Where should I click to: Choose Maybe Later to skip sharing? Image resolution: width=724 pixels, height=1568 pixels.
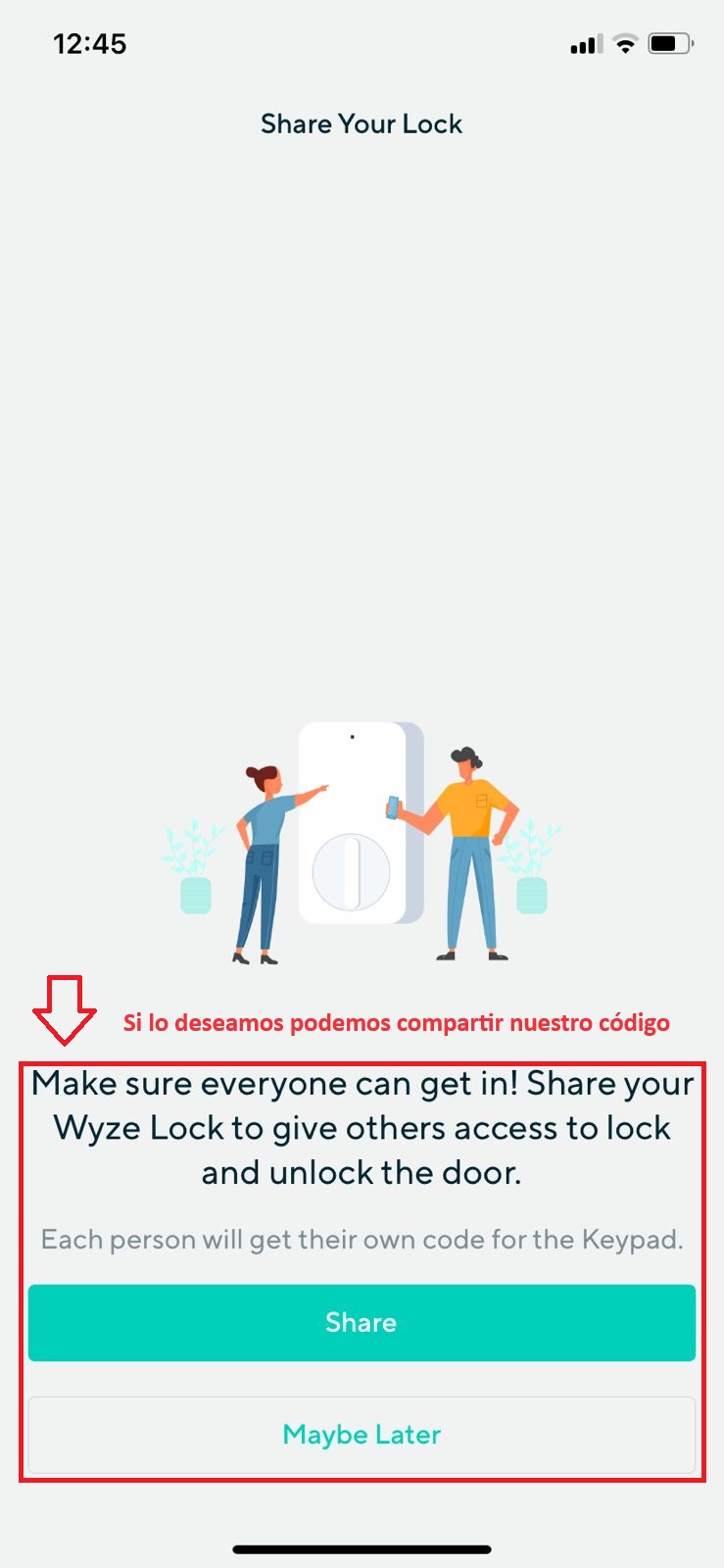pyautogui.click(x=362, y=1434)
